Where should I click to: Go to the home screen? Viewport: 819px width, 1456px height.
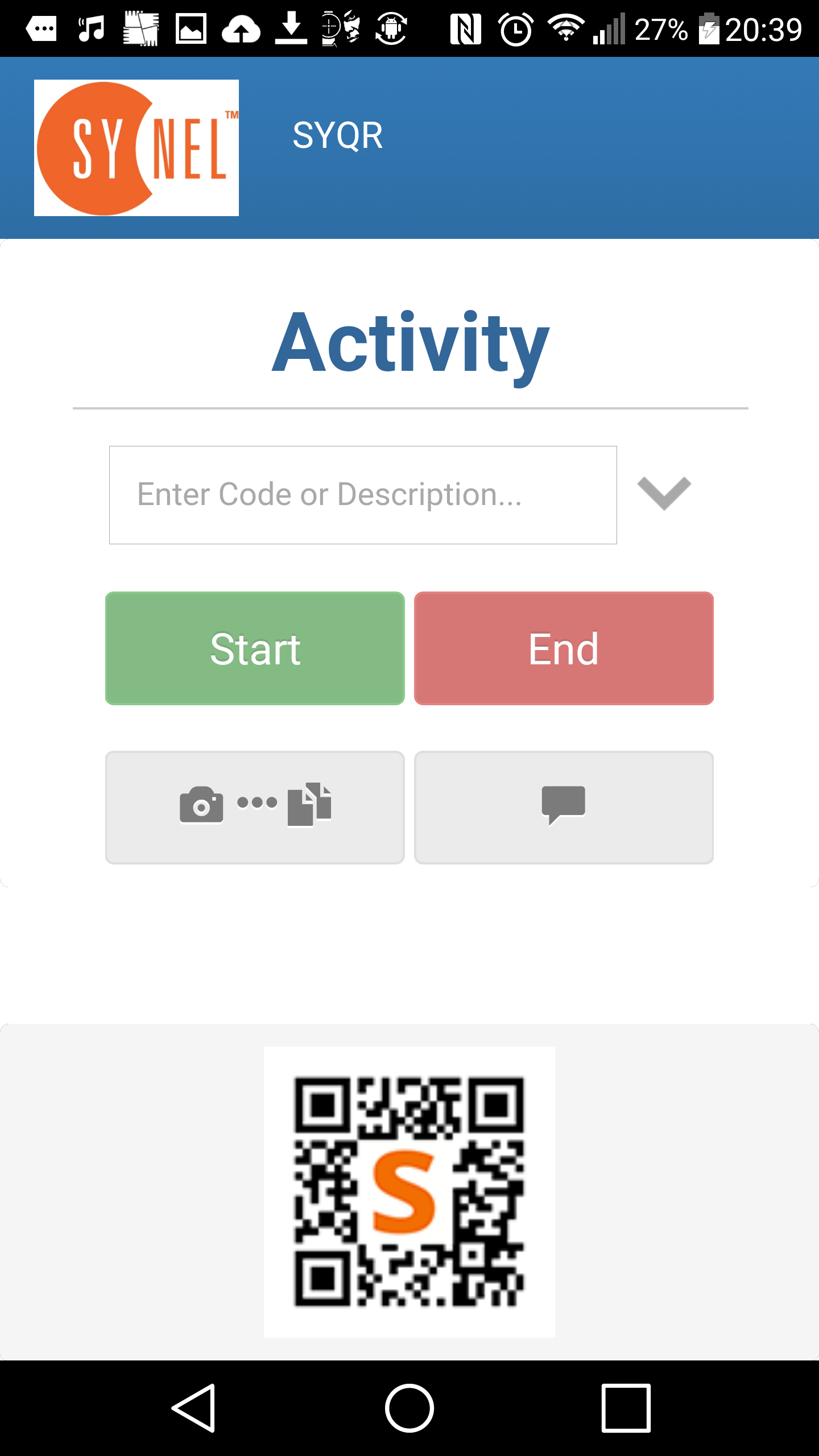(x=409, y=1408)
